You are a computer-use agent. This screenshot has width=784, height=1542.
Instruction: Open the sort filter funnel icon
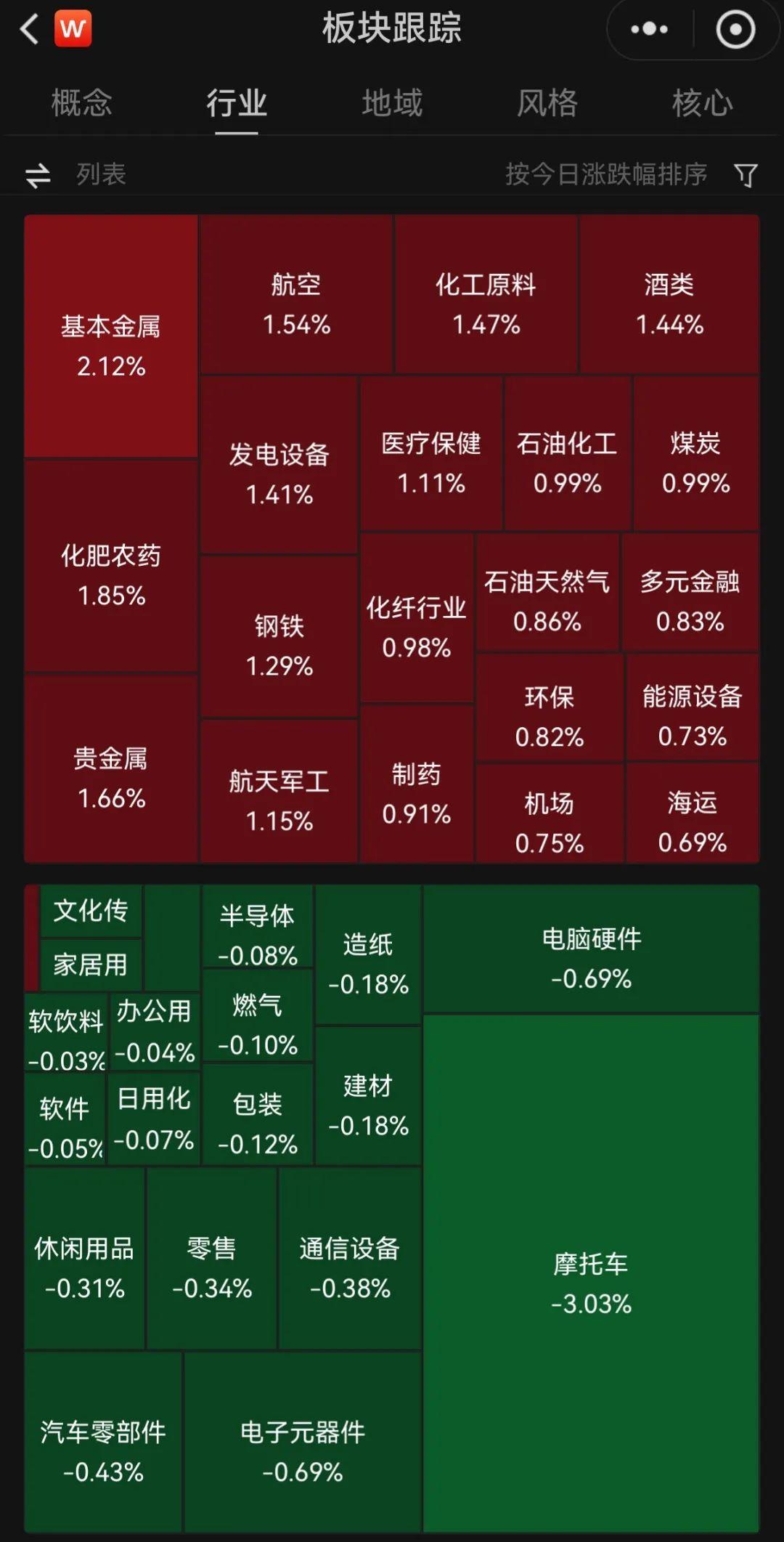click(746, 174)
